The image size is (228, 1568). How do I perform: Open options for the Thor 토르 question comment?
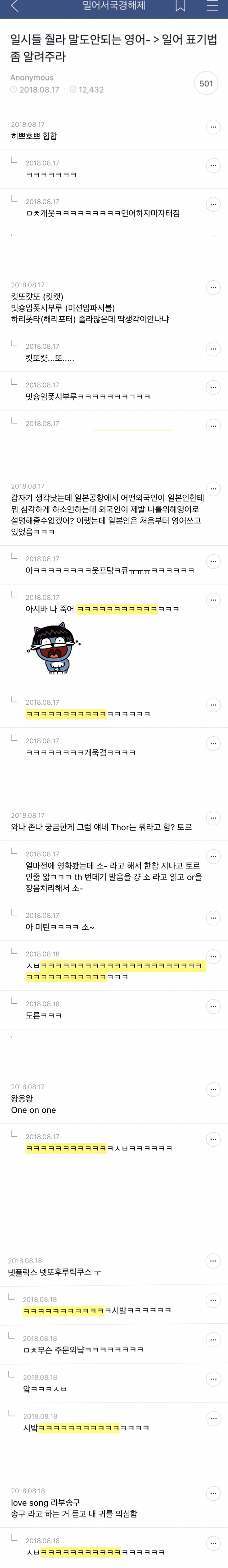coord(213,818)
